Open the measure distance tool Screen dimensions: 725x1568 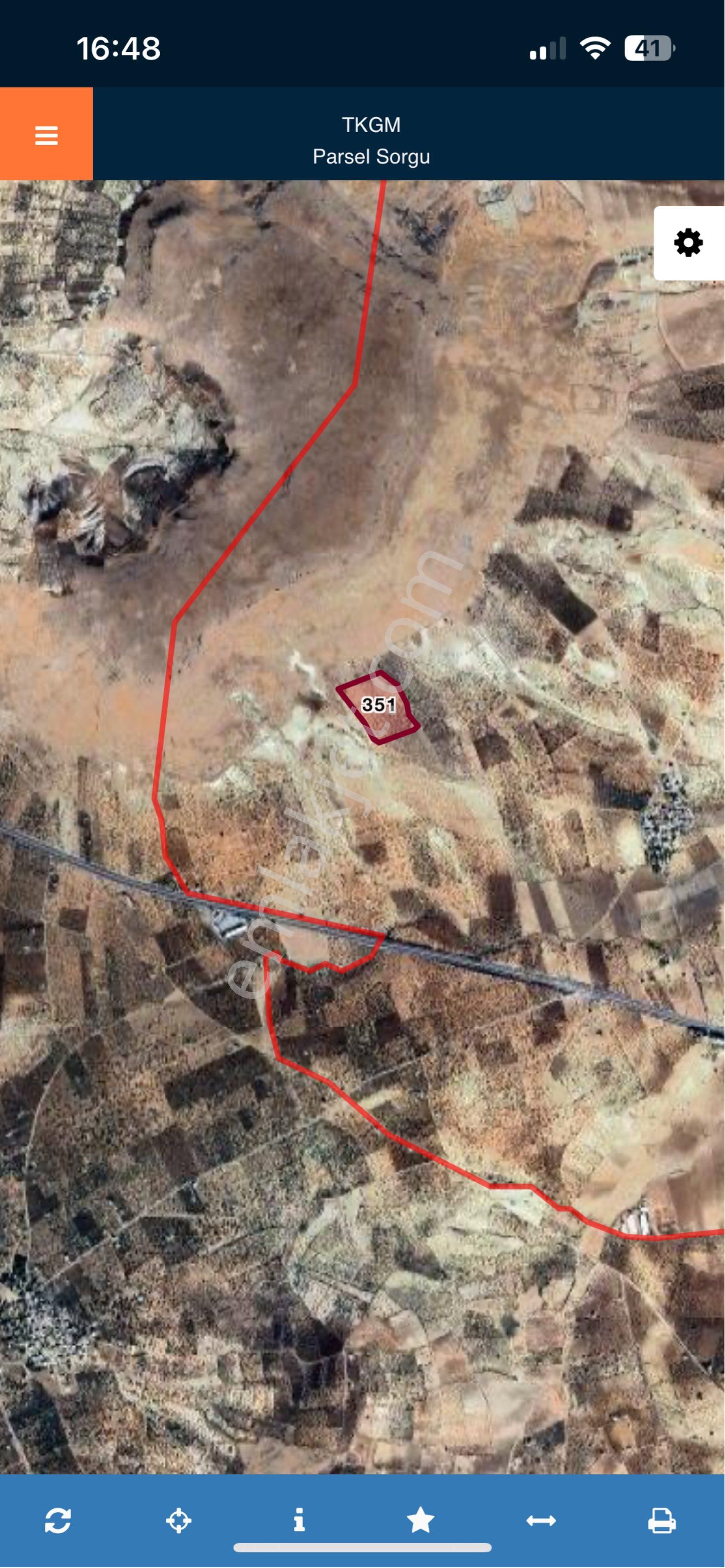point(540,1520)
